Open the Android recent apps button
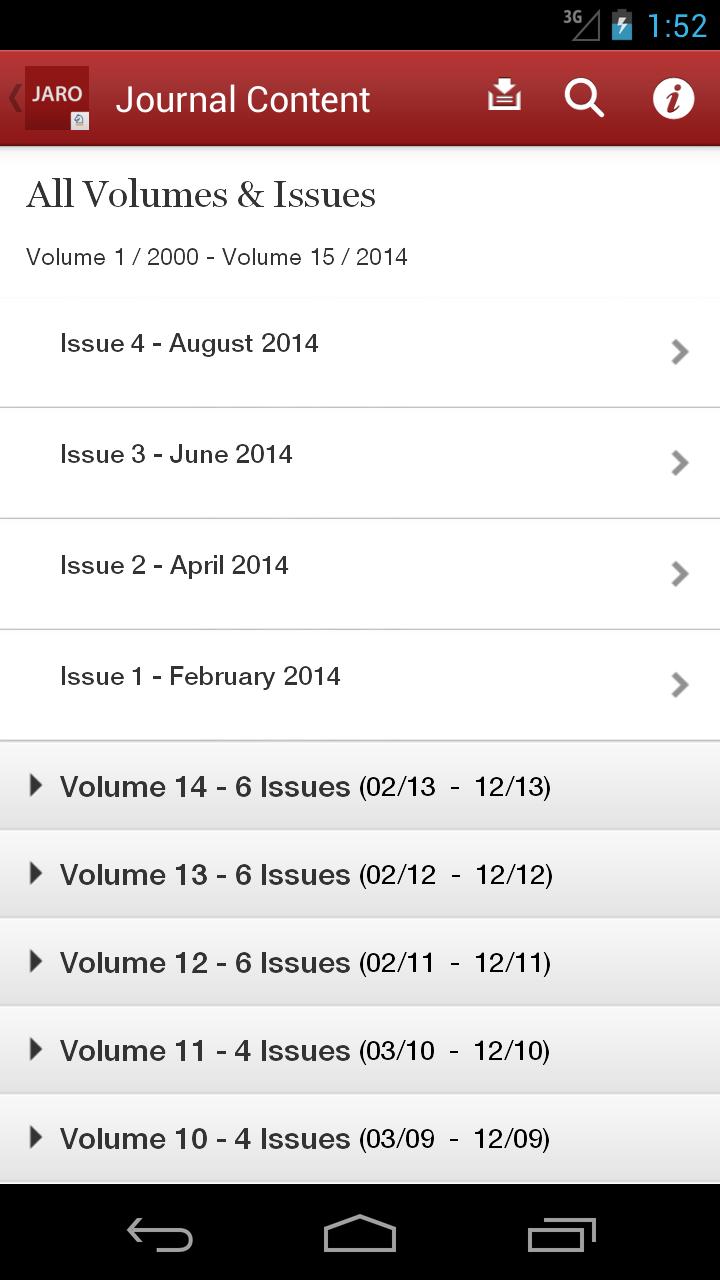The width and height of the screenshot is (720, 1280). pyautogui.click(x=561, y=1235)
